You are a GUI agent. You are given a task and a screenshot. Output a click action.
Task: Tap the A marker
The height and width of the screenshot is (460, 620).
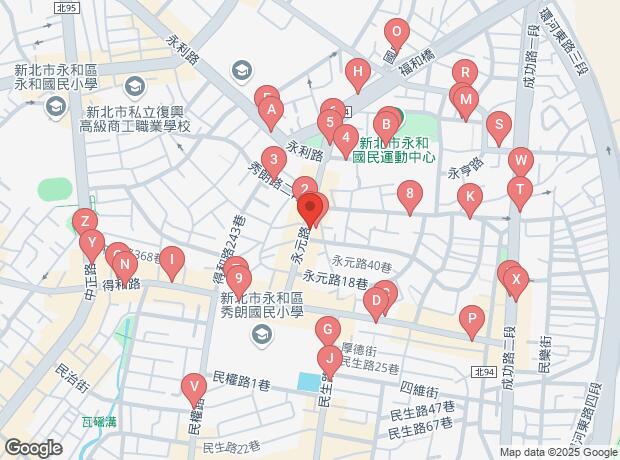272,110
